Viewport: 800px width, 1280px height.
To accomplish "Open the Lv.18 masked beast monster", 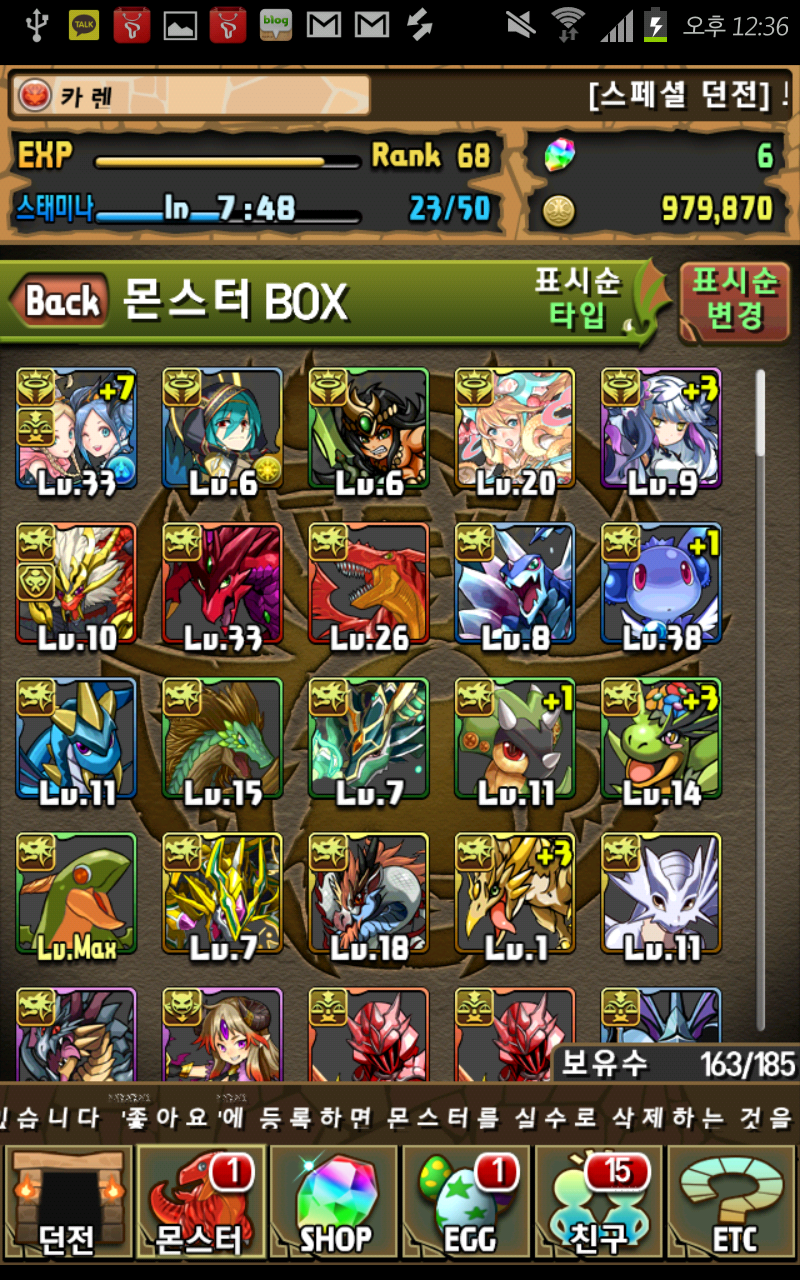I will [368, 895].
